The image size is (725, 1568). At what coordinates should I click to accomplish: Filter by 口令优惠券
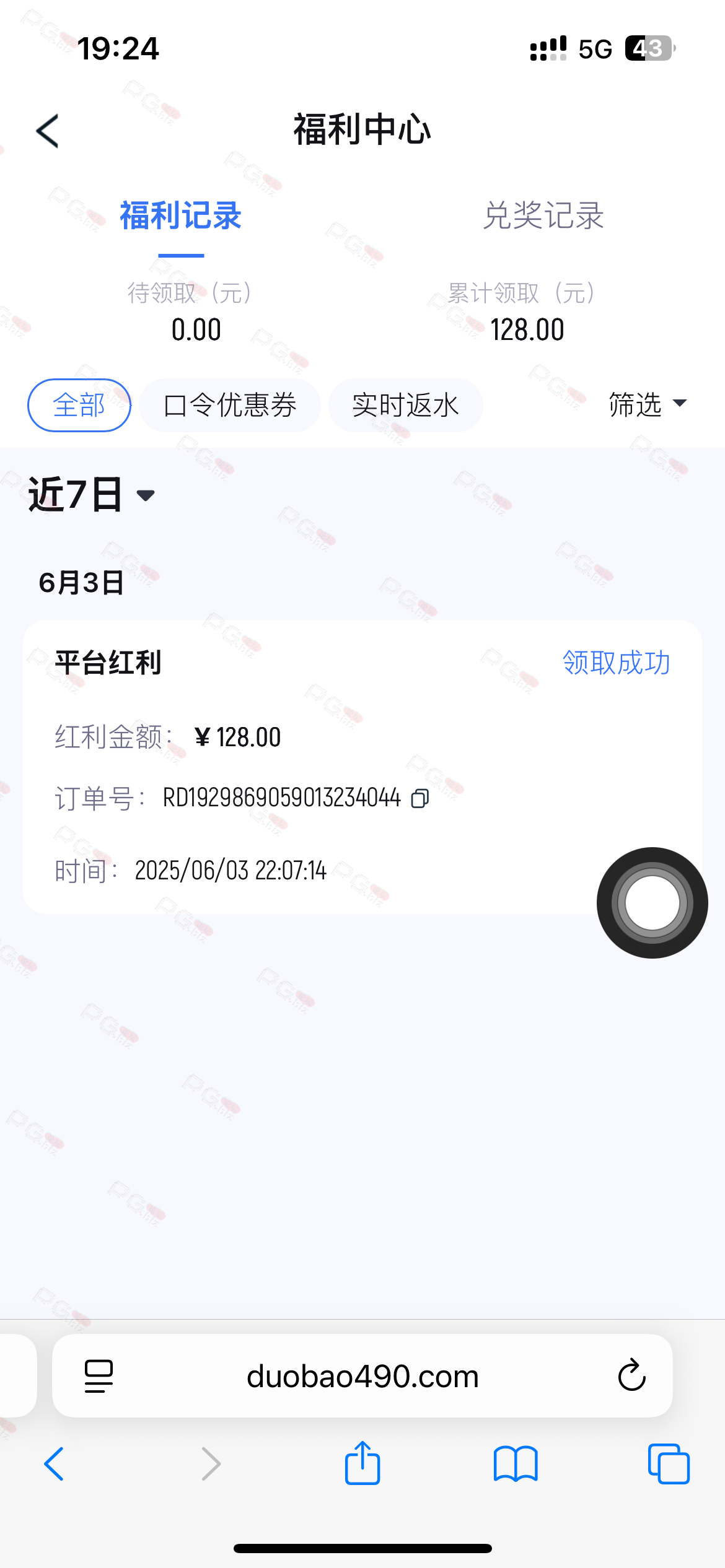[x=230, y=405]
